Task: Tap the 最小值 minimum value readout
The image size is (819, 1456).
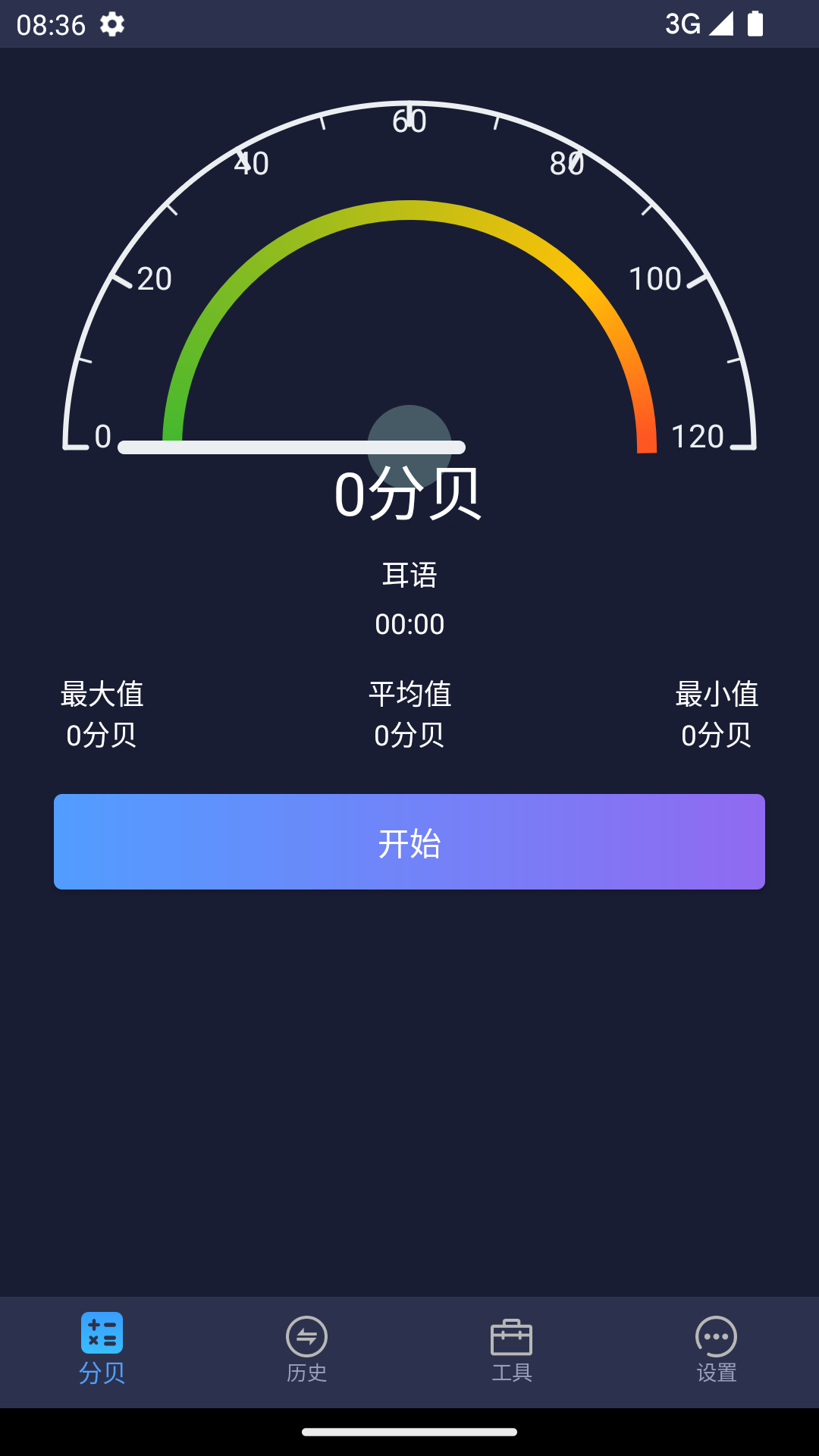Action: coord(716,713)
